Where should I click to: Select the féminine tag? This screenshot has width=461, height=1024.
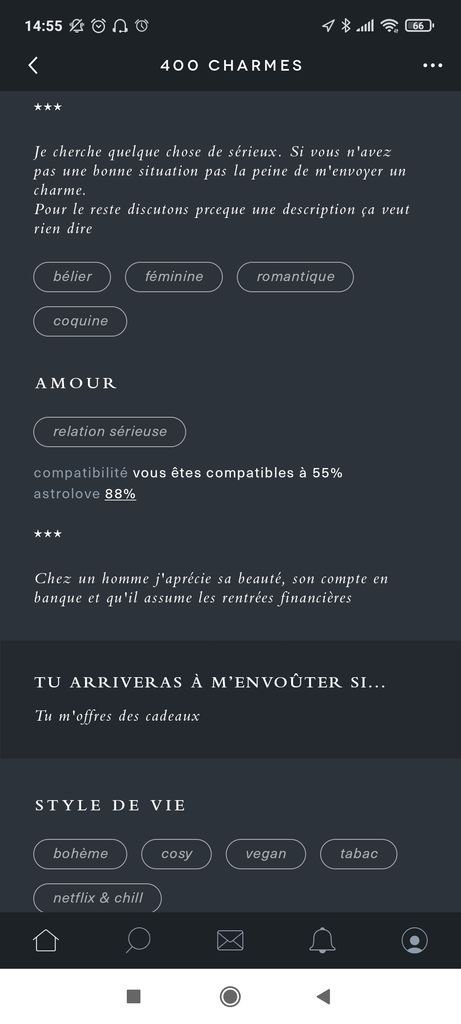click(x=174, y=277)
